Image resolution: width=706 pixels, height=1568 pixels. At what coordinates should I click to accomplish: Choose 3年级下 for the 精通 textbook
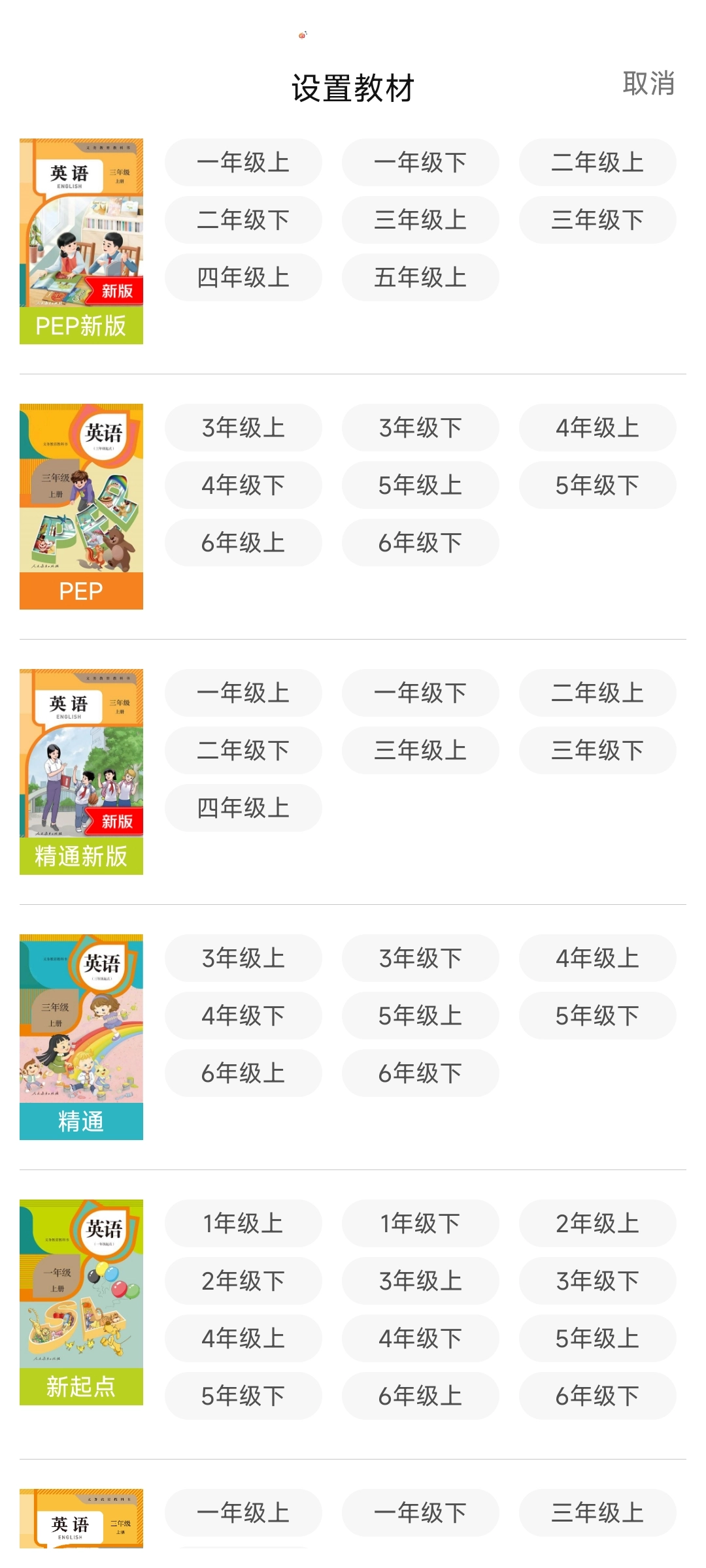(x=420, y=958)
